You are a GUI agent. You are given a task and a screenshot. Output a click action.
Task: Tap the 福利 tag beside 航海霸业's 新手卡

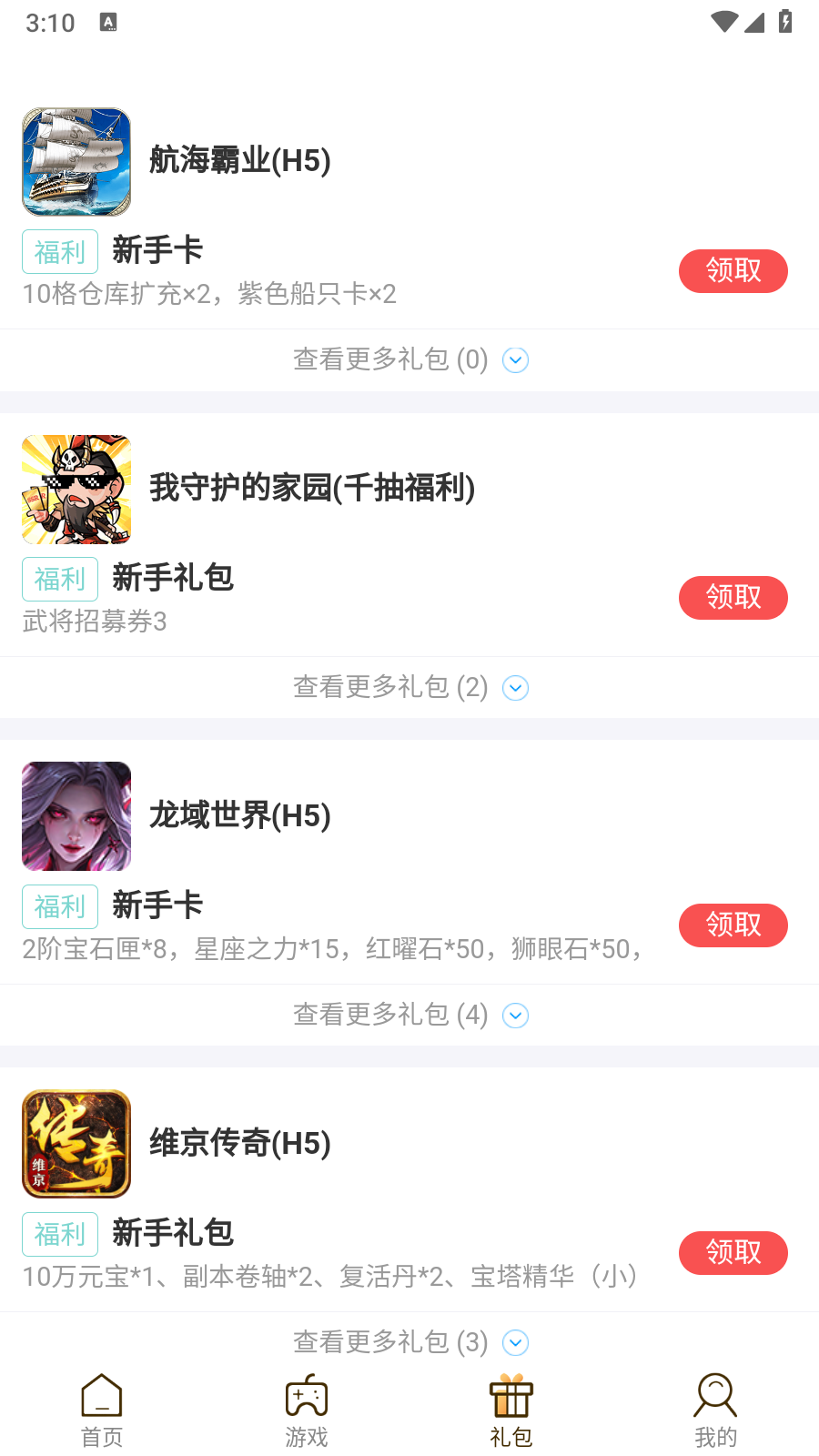[59, 251]
